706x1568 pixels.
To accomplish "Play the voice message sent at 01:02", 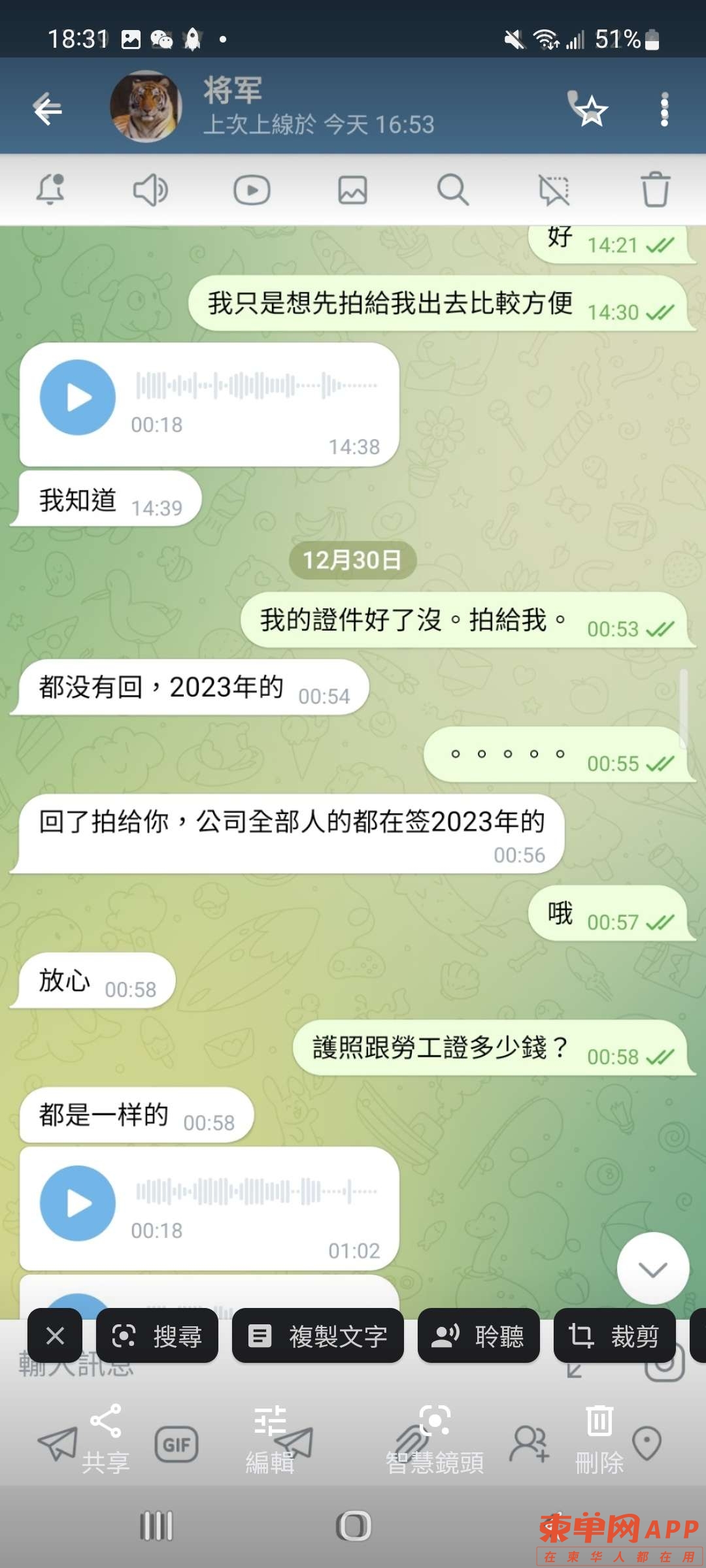I will tap(78, 1203).
